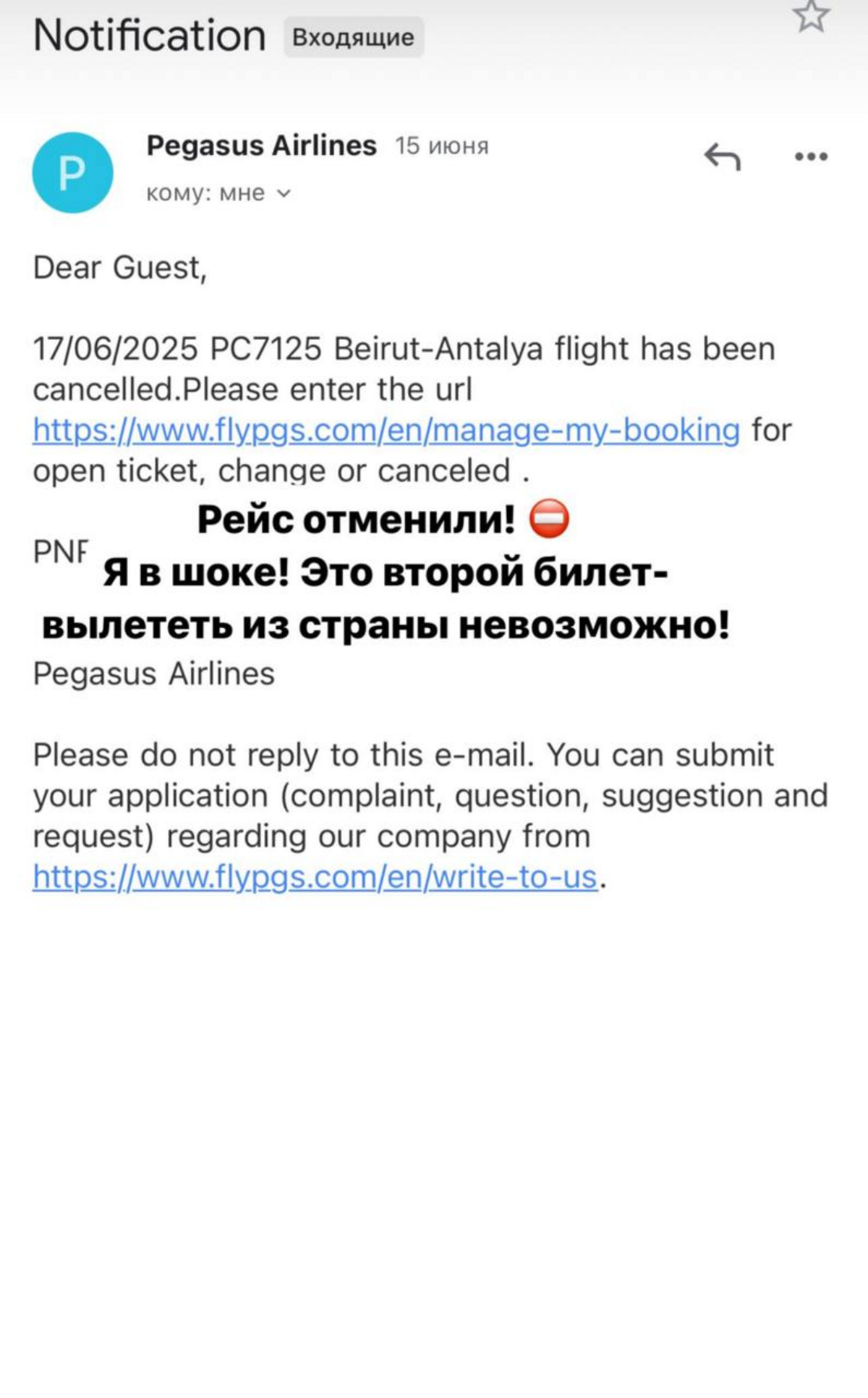Open the write-to-us link
The image size is (868, 1398).
pos(315,877)
